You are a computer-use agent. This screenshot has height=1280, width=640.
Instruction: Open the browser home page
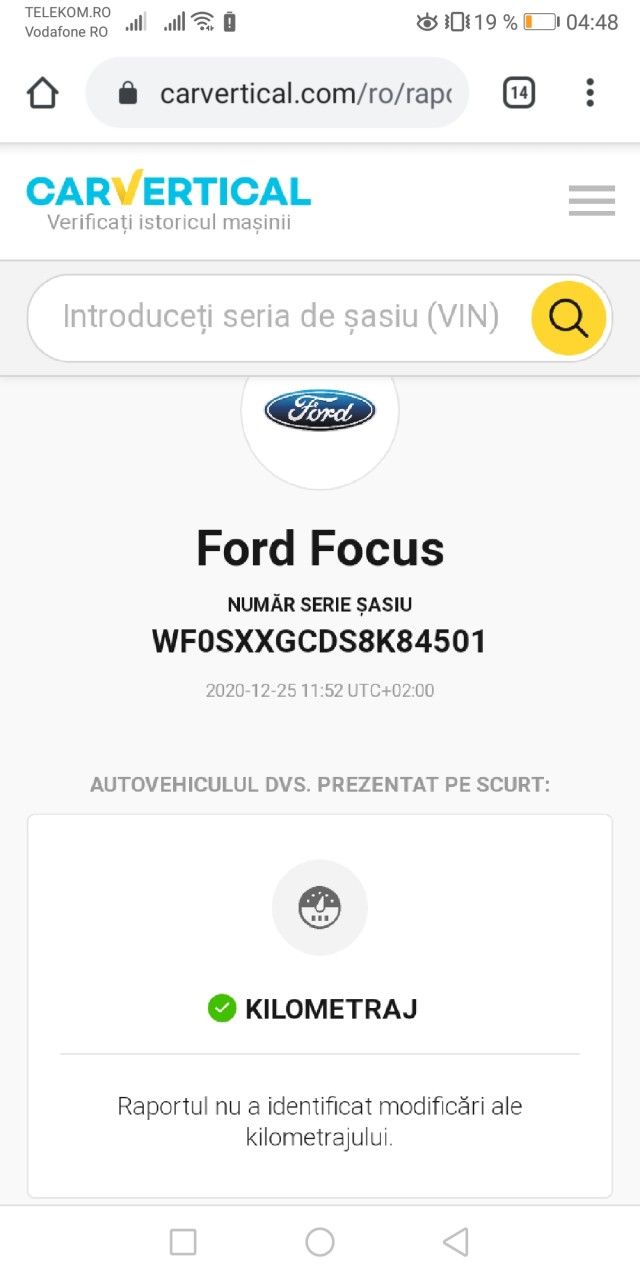point(43,93)
